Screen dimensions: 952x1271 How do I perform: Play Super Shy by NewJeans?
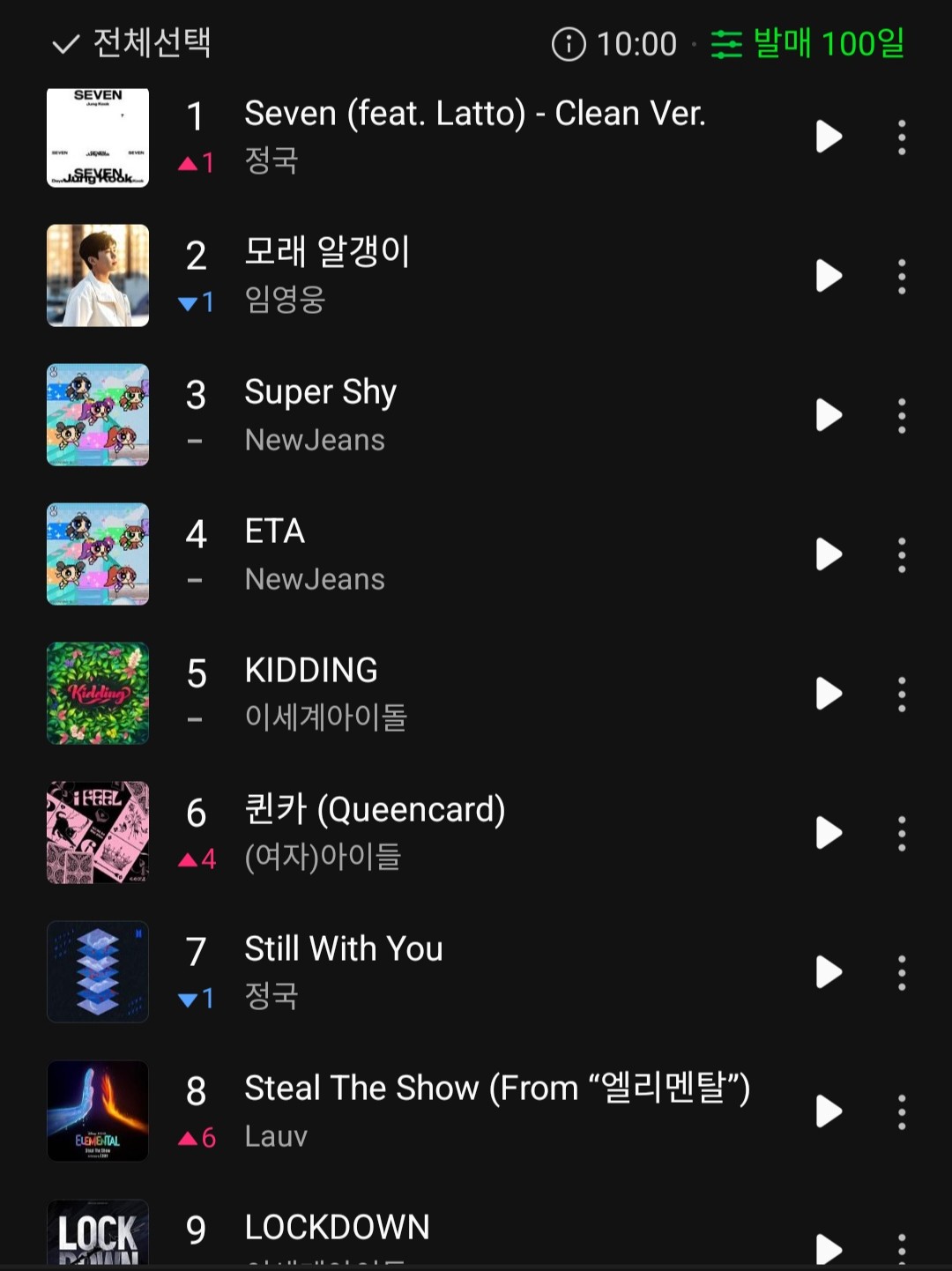pyautogui.click(x=828, y=415)
